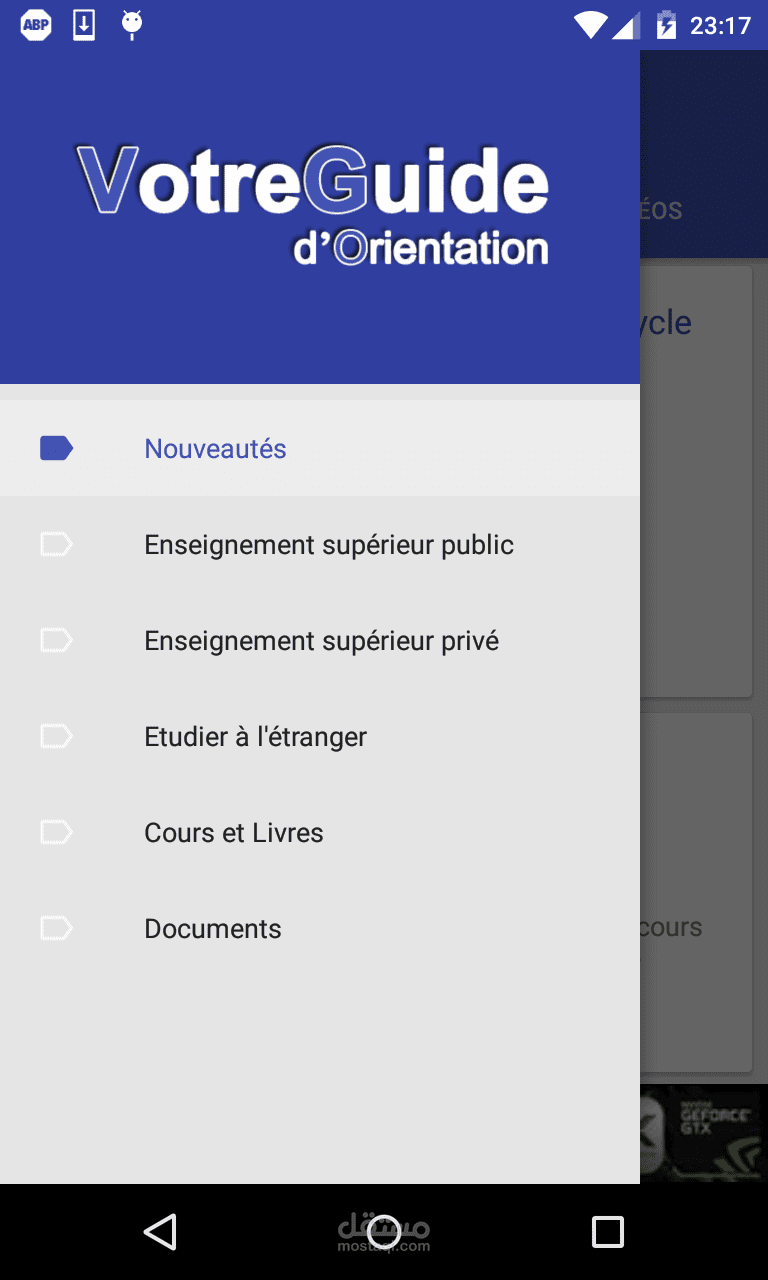Select the tag icon next to Documents
Viewport: 768px width, 1280px height.
coord(56,928)
